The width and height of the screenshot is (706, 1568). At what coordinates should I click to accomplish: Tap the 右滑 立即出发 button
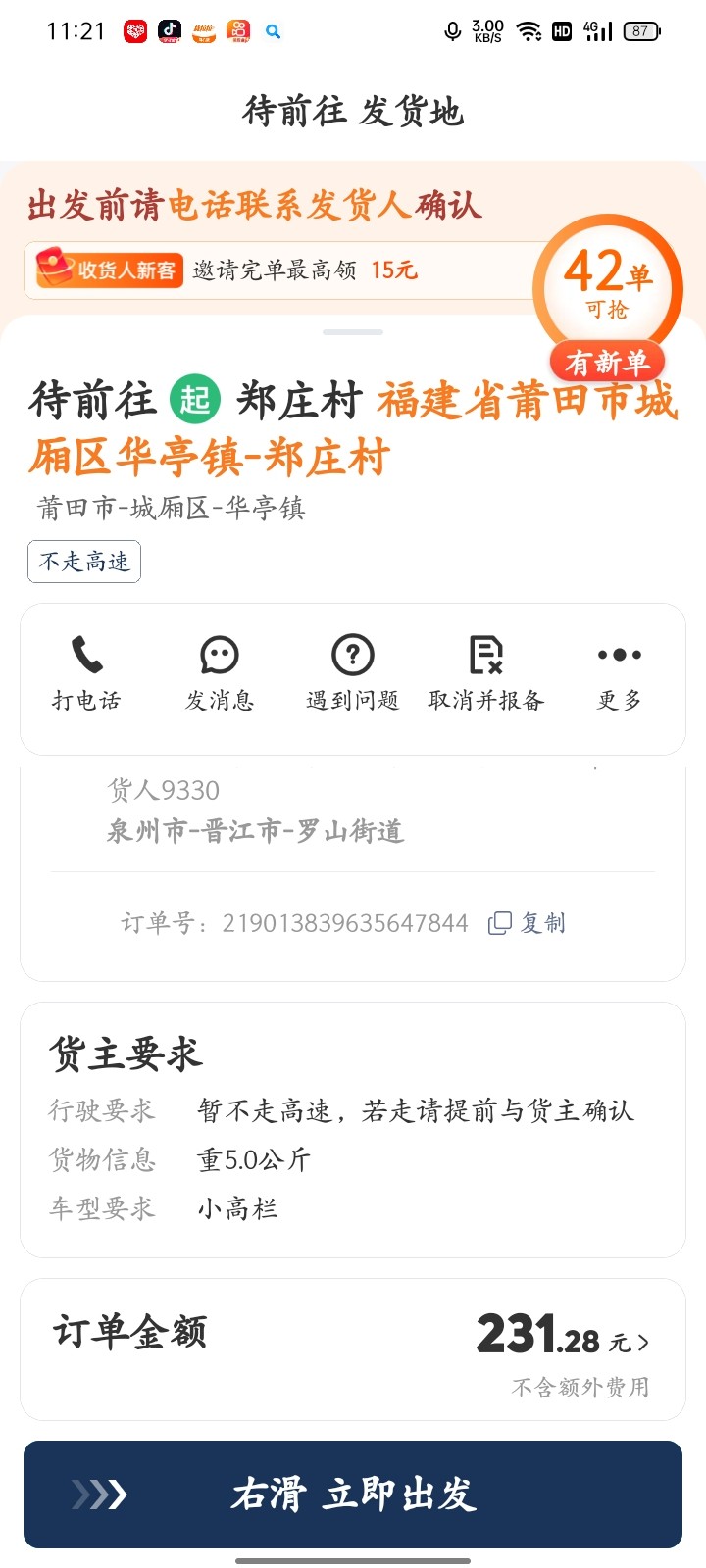coord(353,1494)
